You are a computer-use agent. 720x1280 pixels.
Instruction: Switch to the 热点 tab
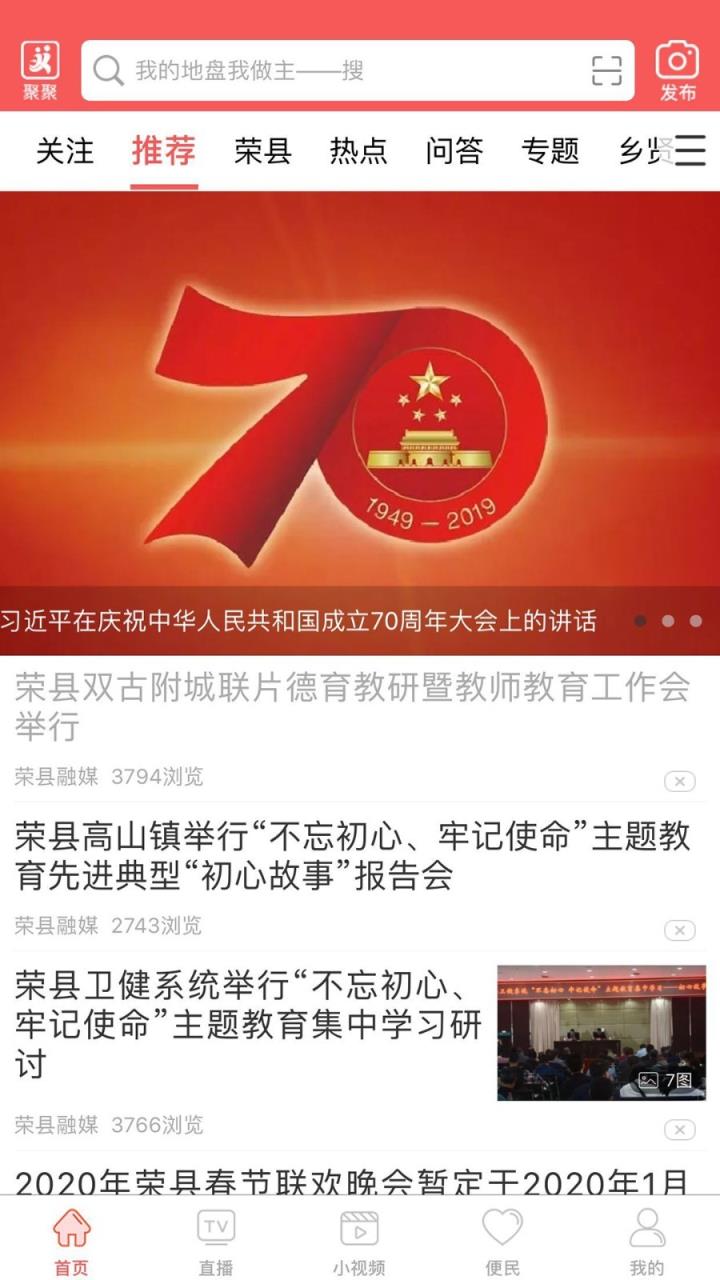coord(358,152)
